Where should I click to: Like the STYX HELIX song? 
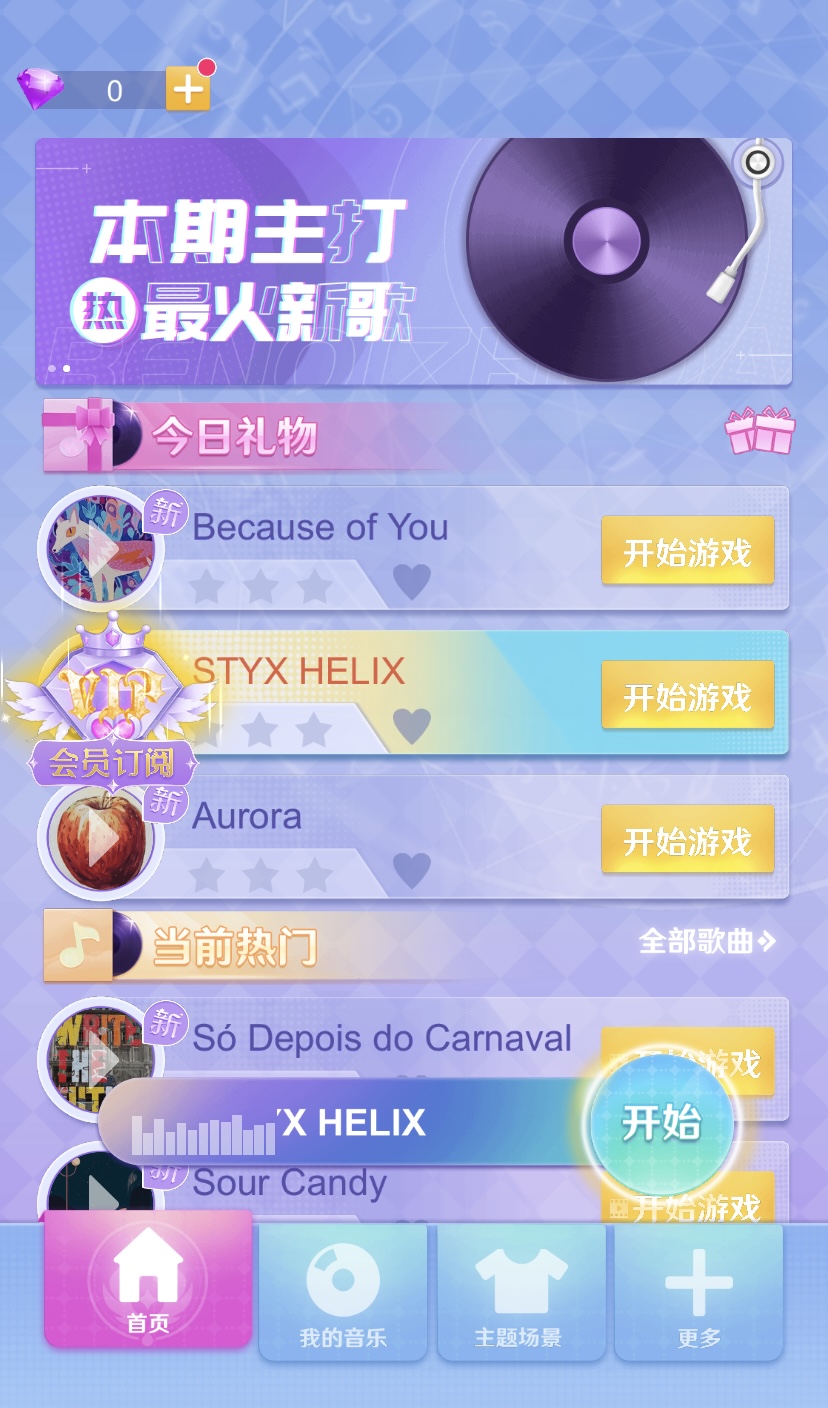coord(411,726)
